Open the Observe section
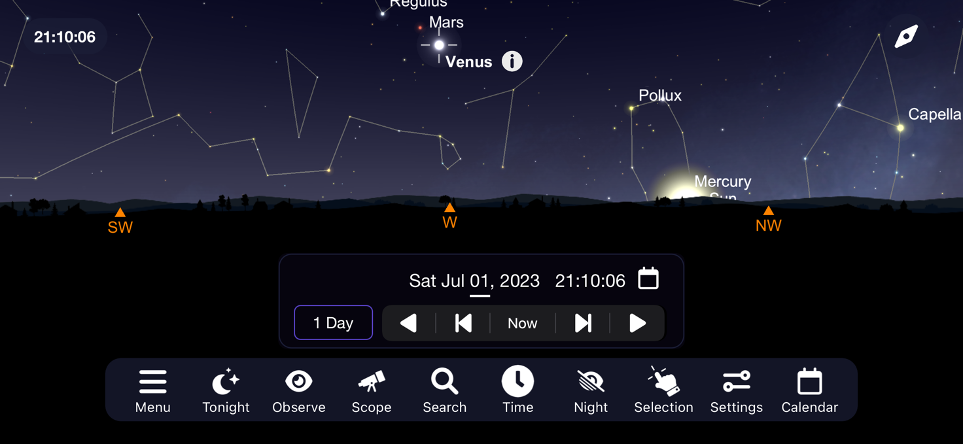This screenshot has height=444, width=964. [299, 390]
